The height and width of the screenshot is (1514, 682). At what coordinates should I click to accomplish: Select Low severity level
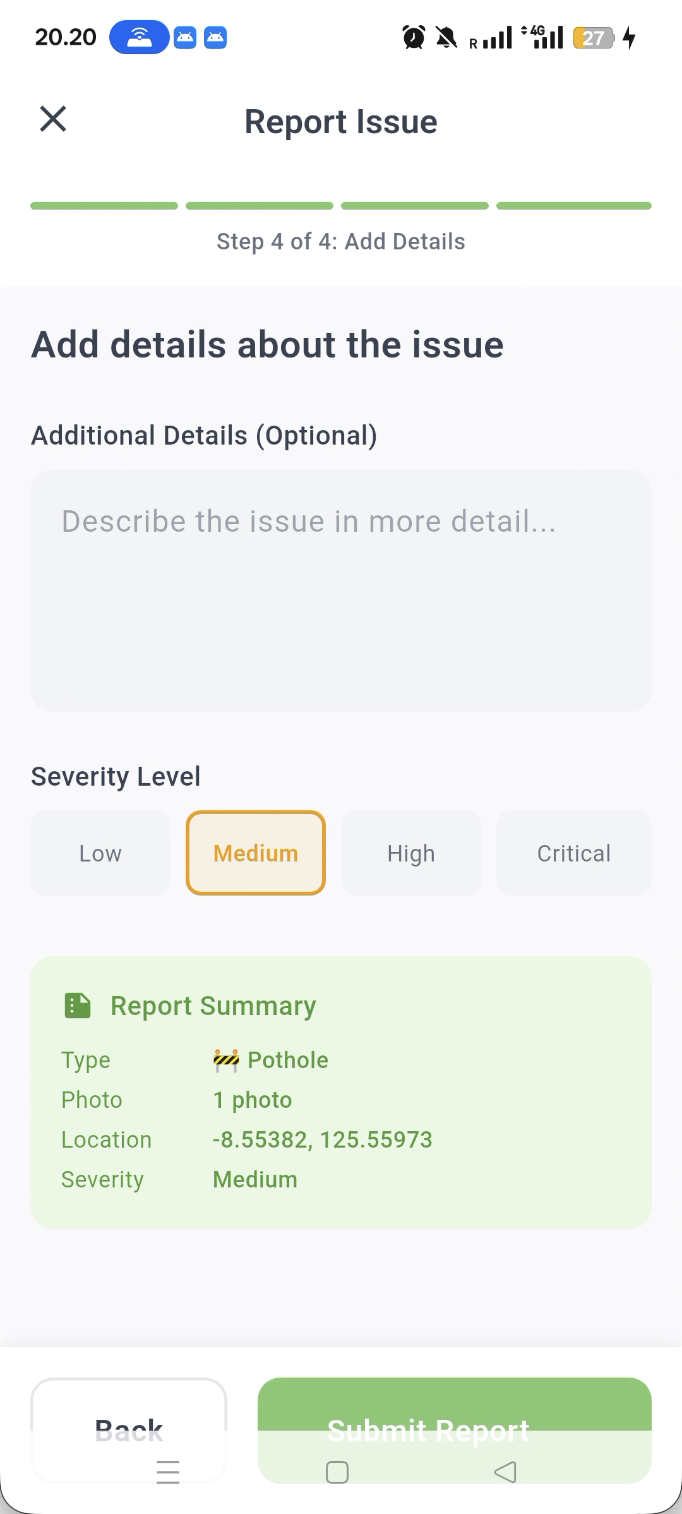(x=100, y=853)
